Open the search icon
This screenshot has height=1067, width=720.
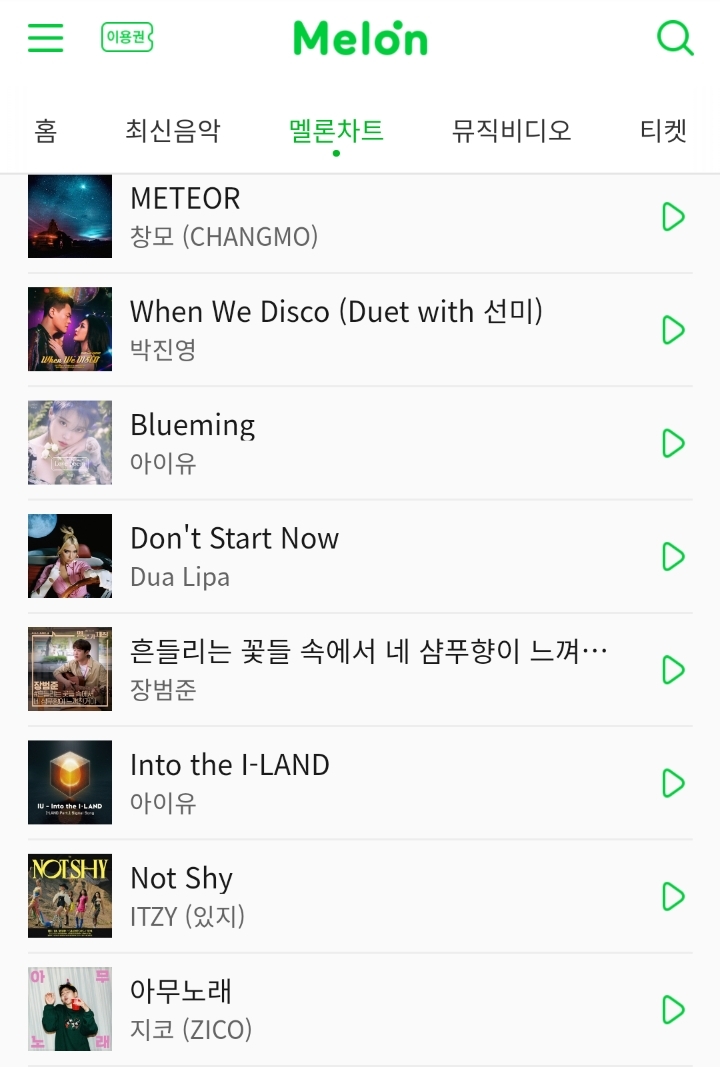tap(675, 38)
